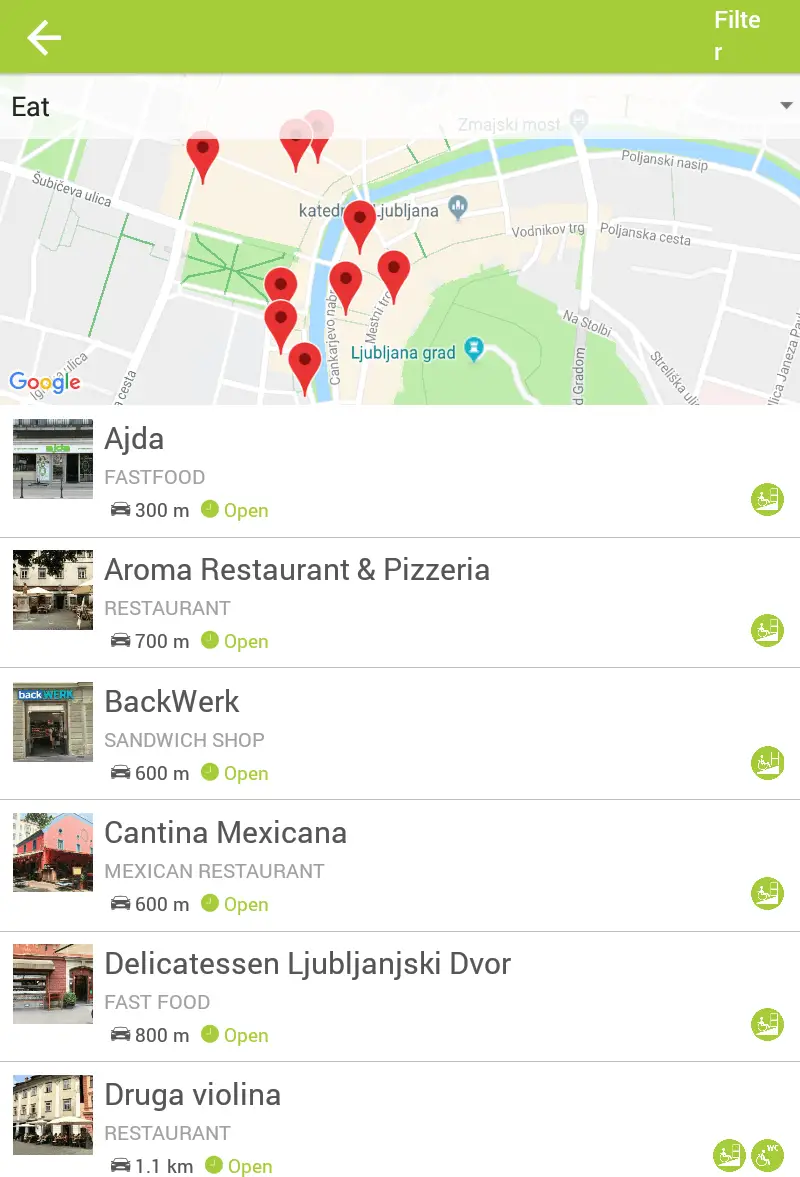This screenshot has height=1177, width=800.
Task: Go back using the arrow icon
Action: click(44, 38)
